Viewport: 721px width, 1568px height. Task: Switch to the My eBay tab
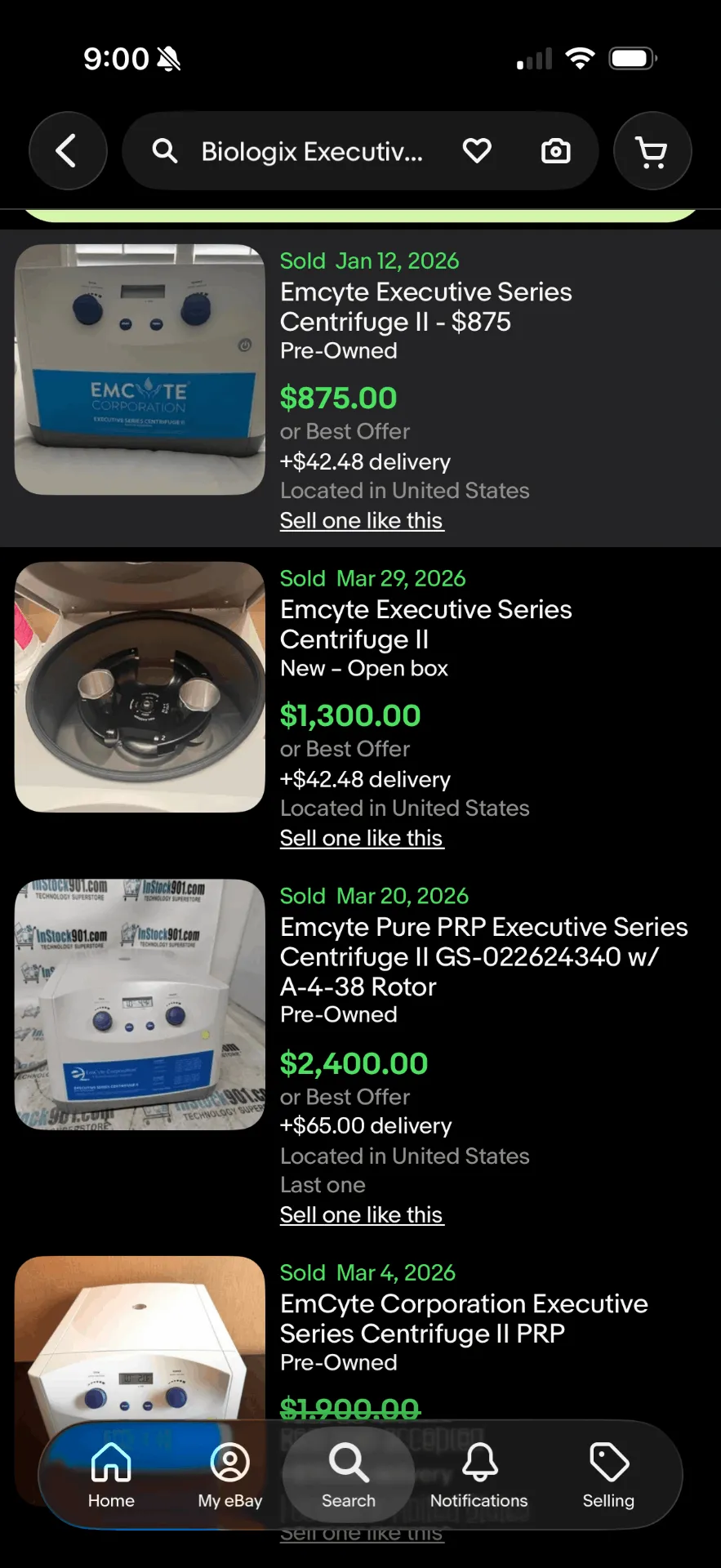pyautogui.click(x=230, y=1475)
